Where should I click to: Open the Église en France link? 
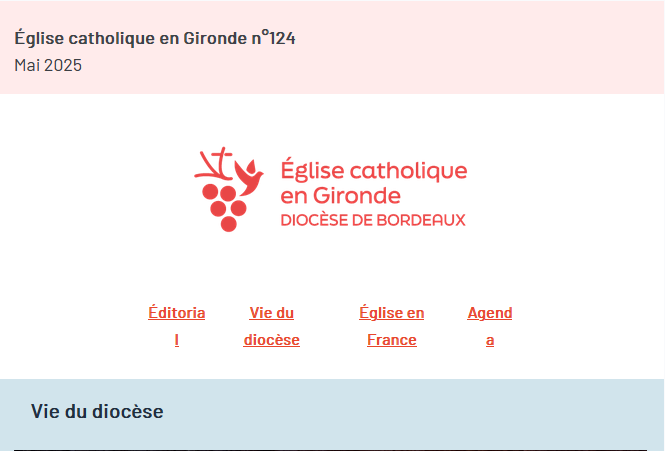pyautogui.click(x=391, y=326)
